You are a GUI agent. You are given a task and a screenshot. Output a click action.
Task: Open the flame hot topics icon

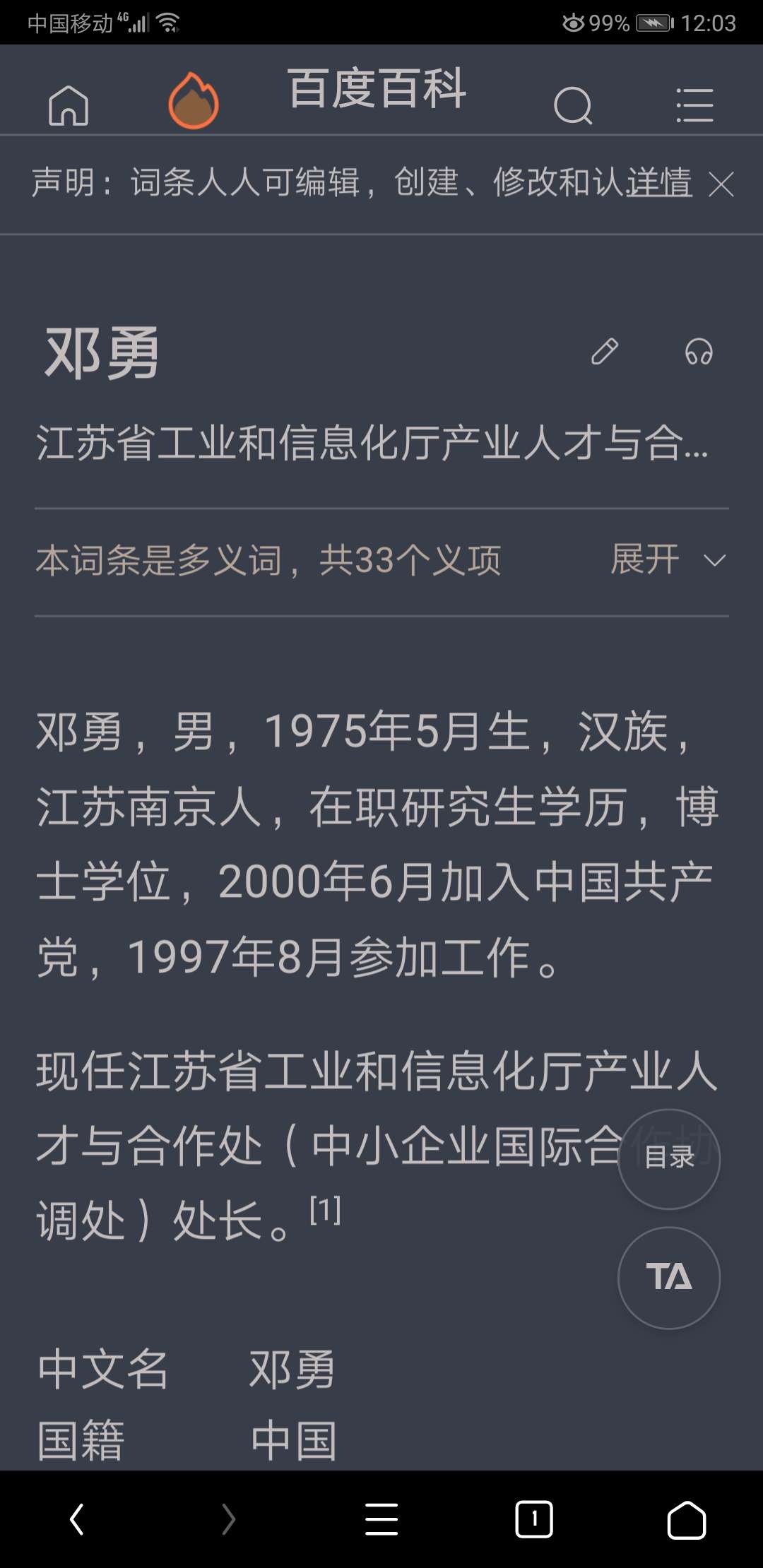194,101
